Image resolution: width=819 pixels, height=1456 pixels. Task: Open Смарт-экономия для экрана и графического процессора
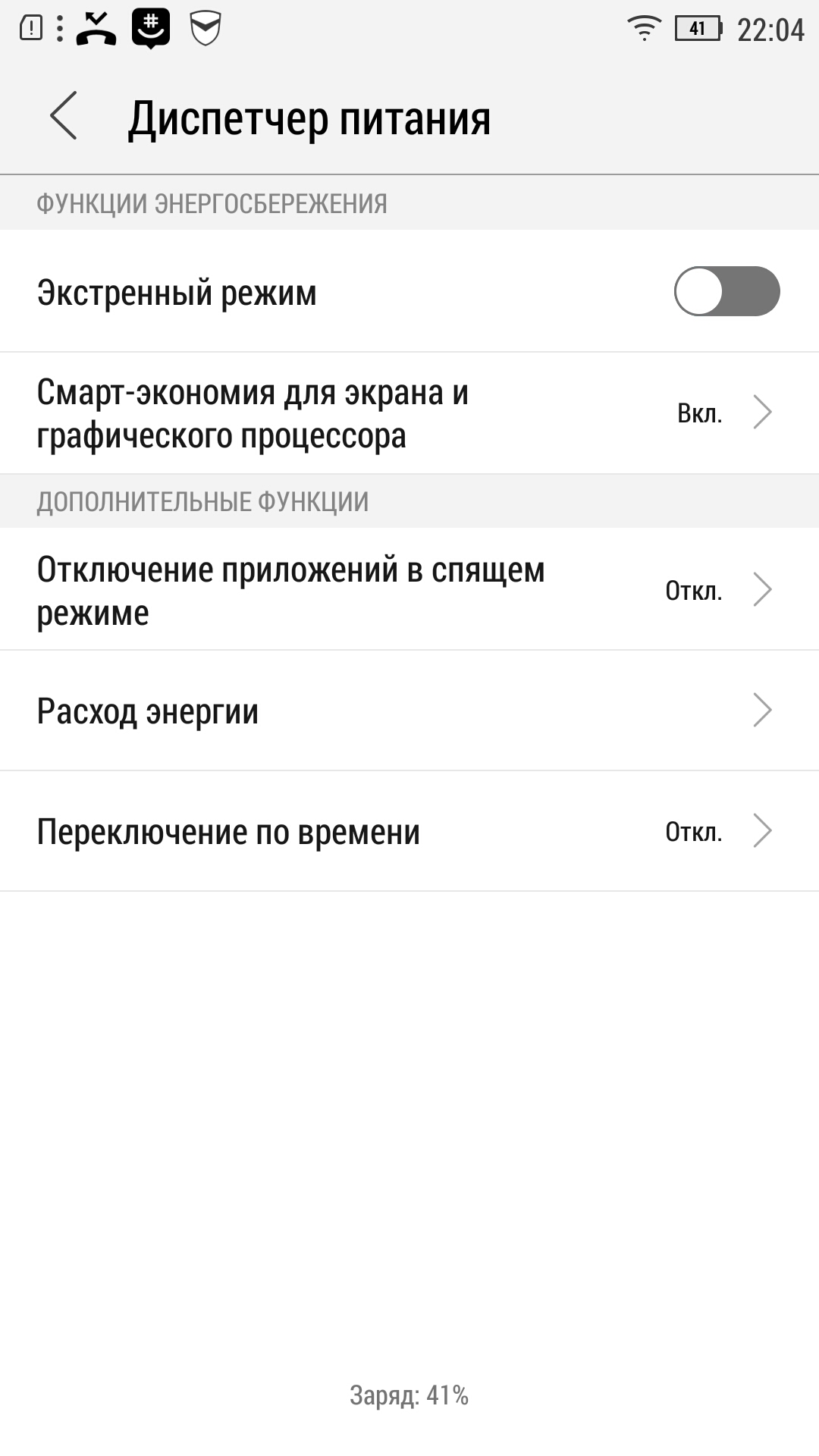coord(409,413)
